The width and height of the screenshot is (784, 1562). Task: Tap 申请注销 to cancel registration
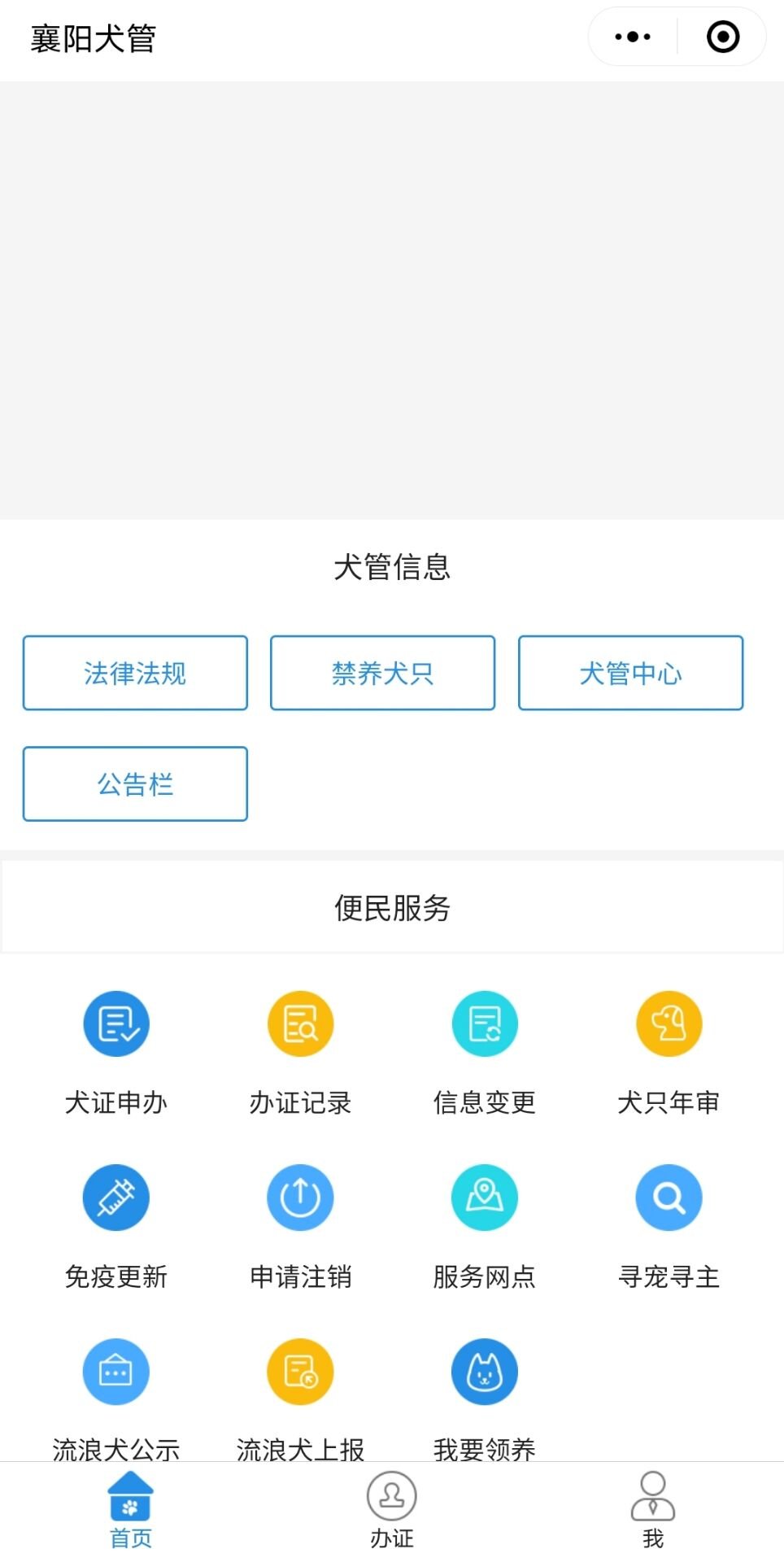click(x=300, y=1198)
